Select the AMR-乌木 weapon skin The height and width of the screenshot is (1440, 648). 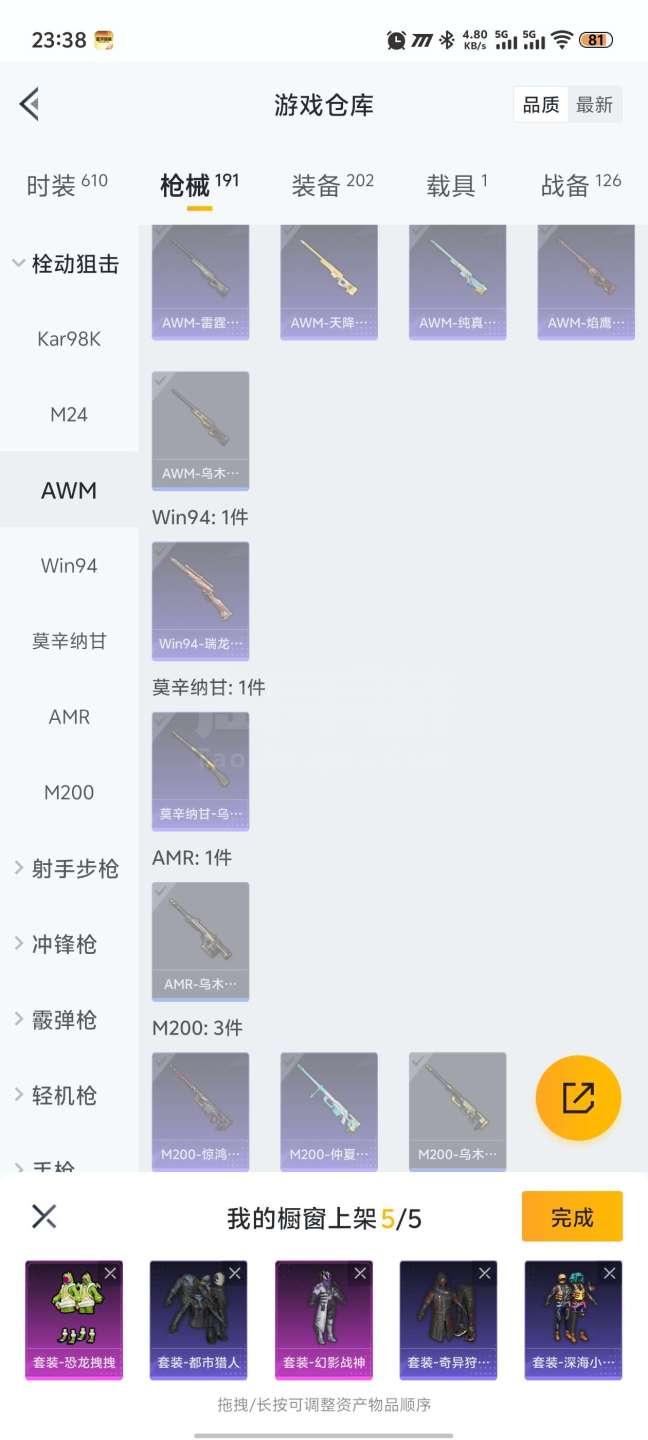[x=200, y=941]
